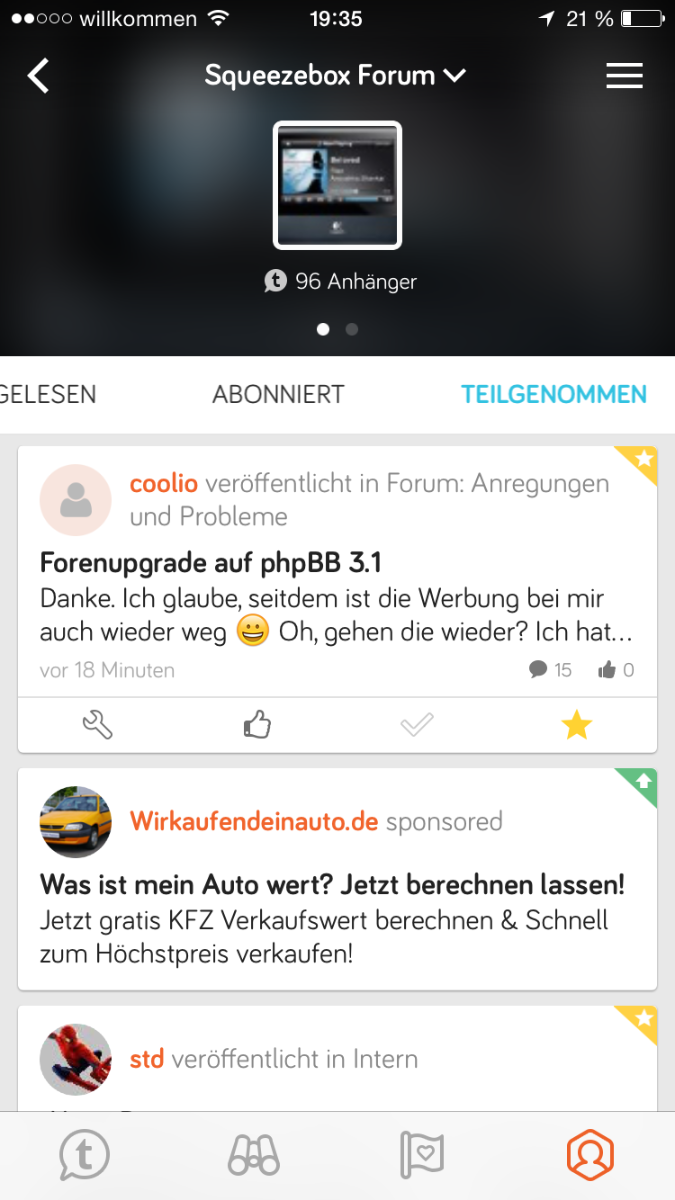Go back with the top-left arrow
The width and height of the screenshot is (675, 1200).
point(38,76)
